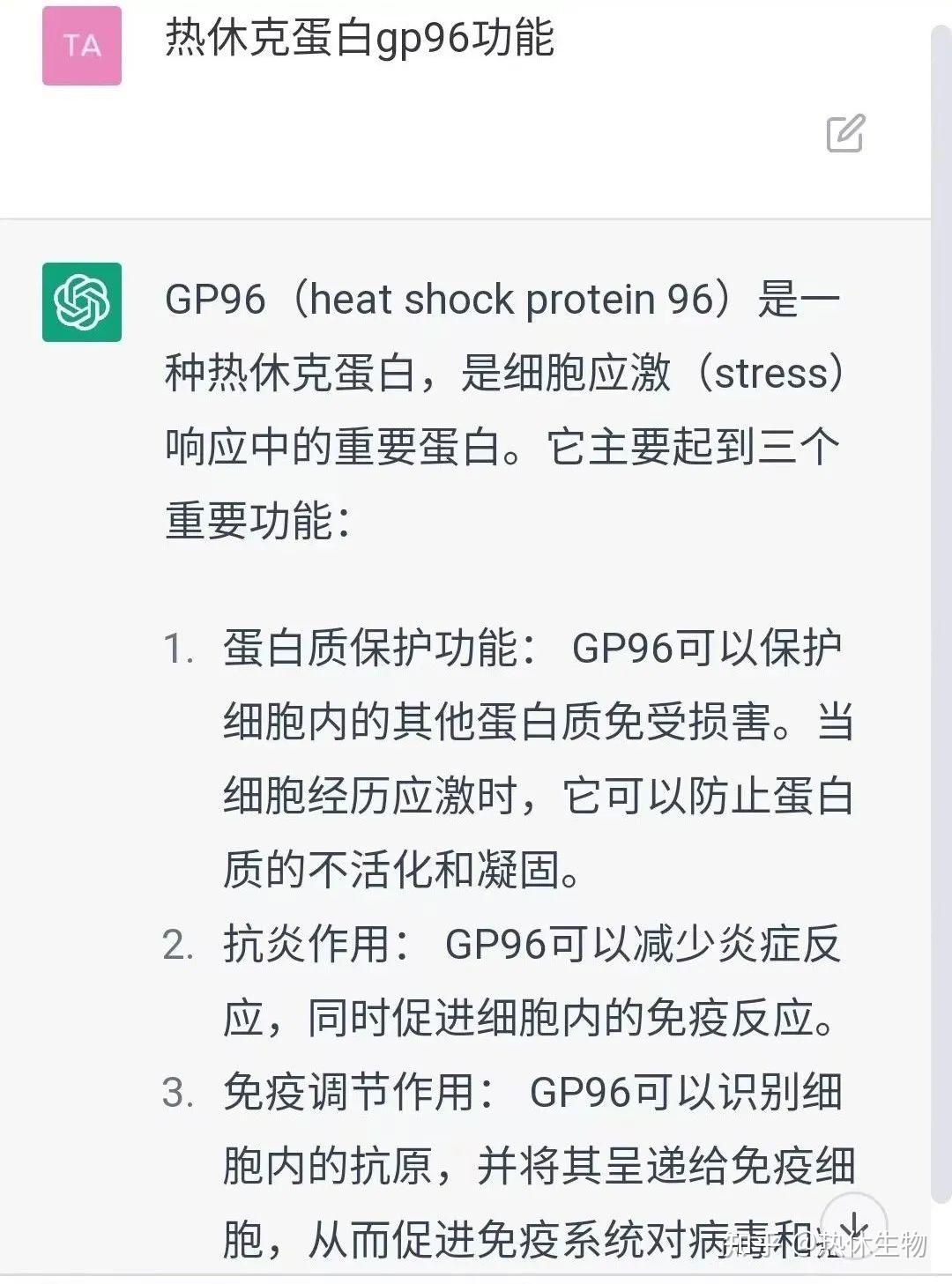Click the spiral flower logo in the reply
952x1284 pixels.
82,303
